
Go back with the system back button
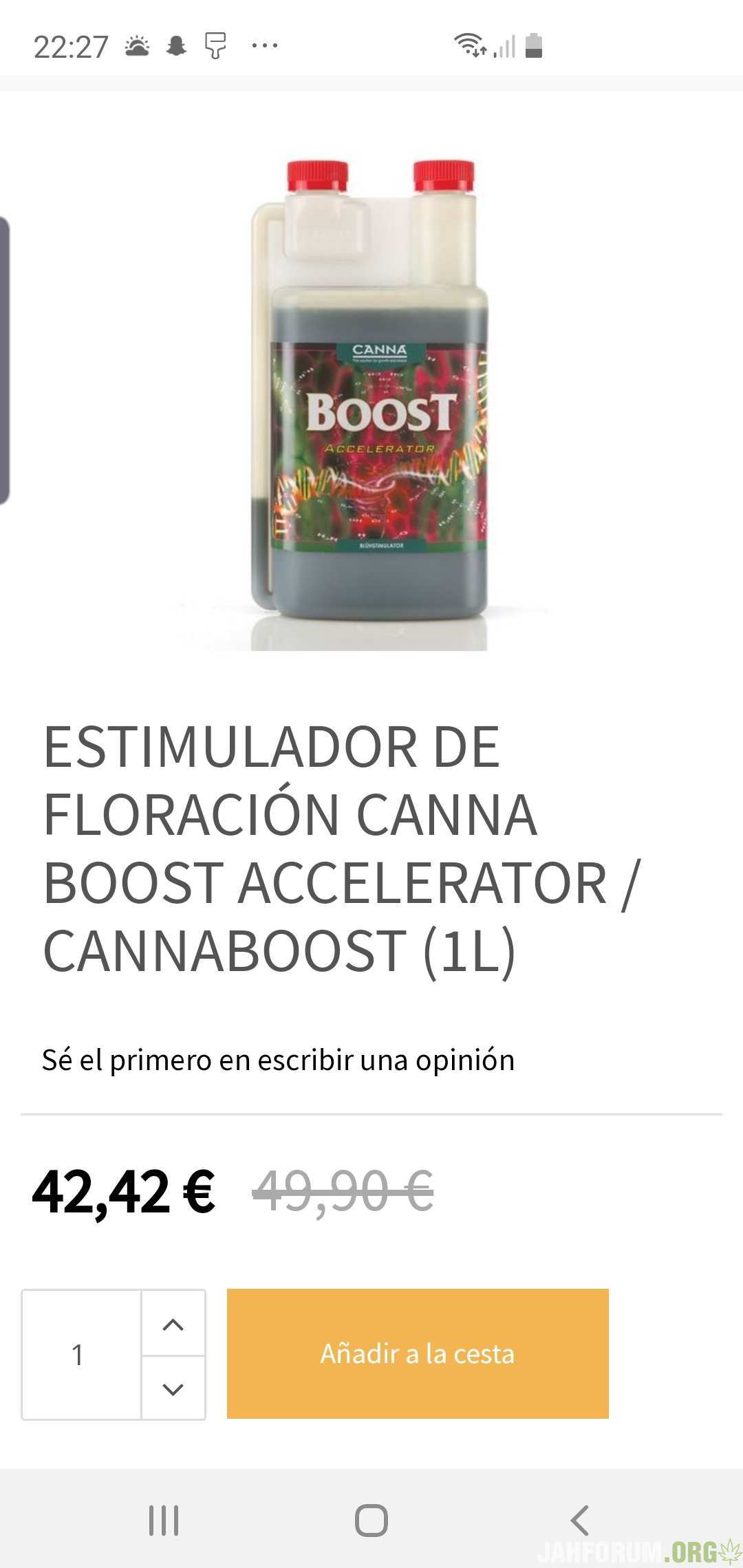pos(579,1520)
